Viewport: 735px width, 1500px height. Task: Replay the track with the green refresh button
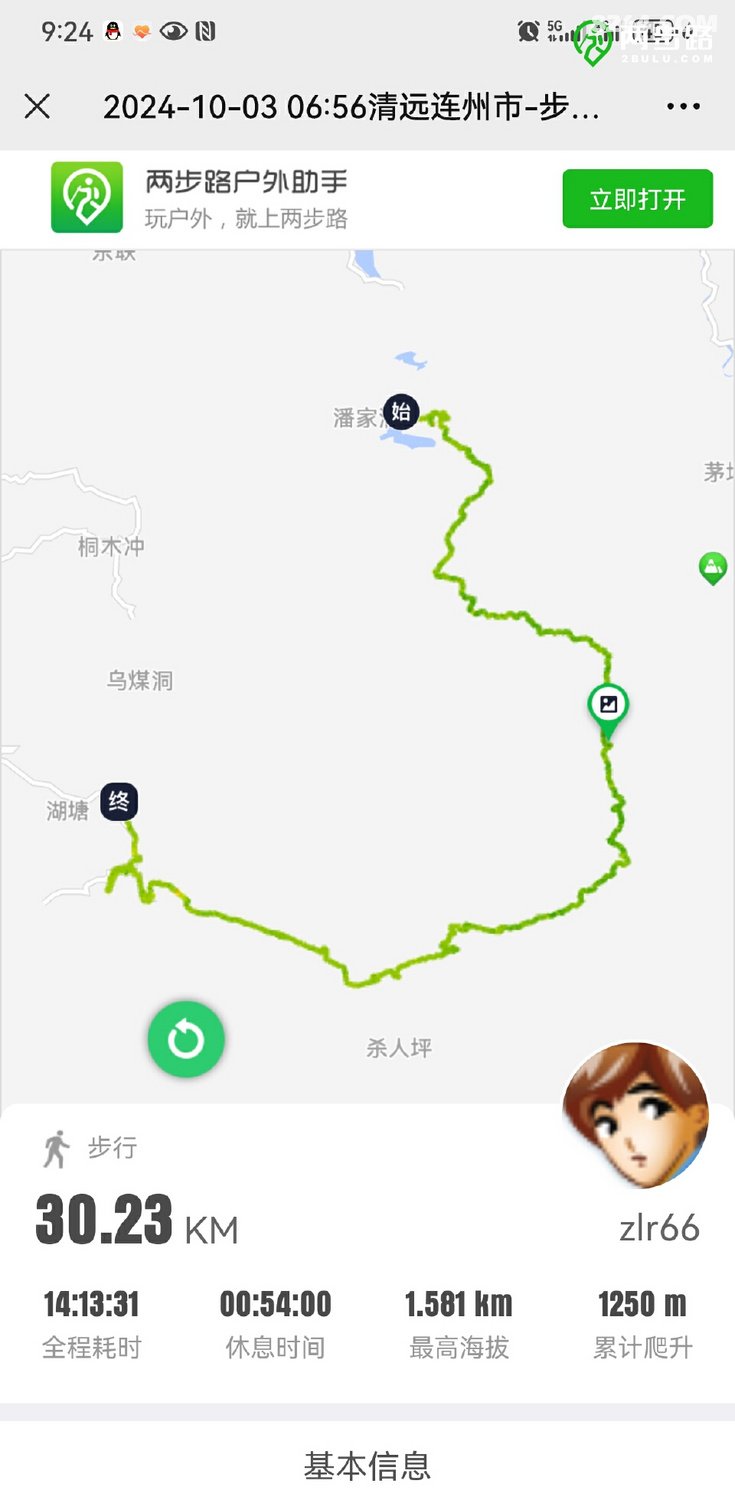click(x=186, y=1040)
